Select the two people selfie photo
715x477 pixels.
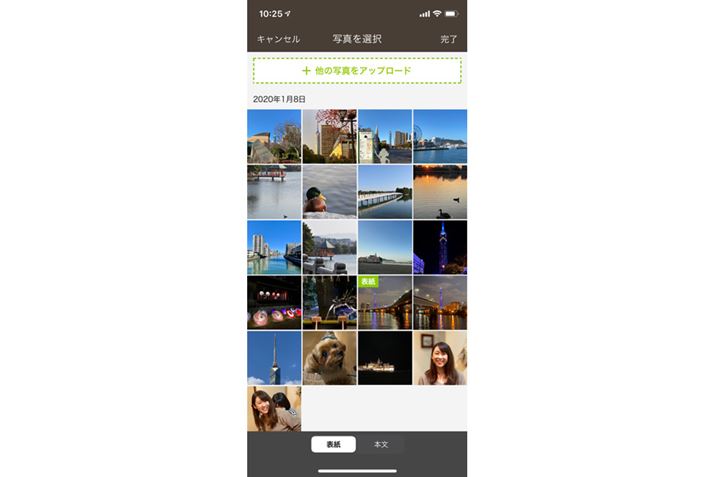(x=274, y=410)
